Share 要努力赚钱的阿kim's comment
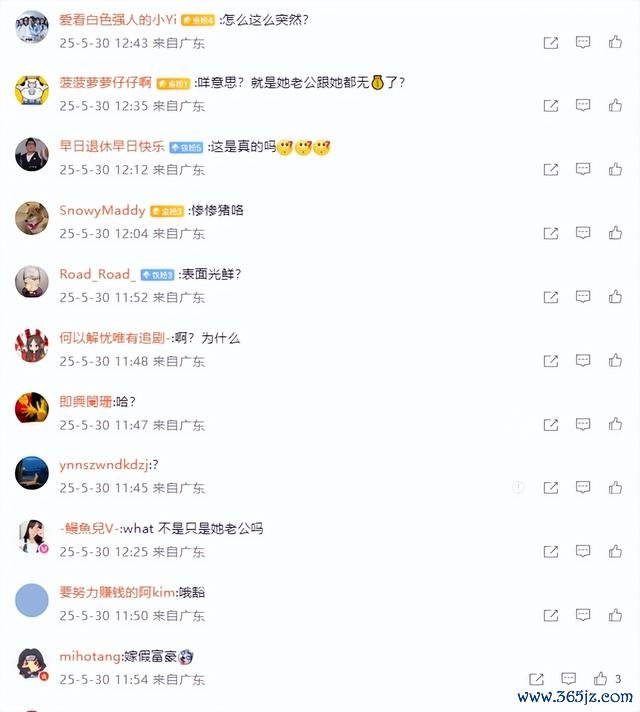Image resolution: width=640 pixels, height=712 pixels. pyautogui.click(x=551, y=616)
